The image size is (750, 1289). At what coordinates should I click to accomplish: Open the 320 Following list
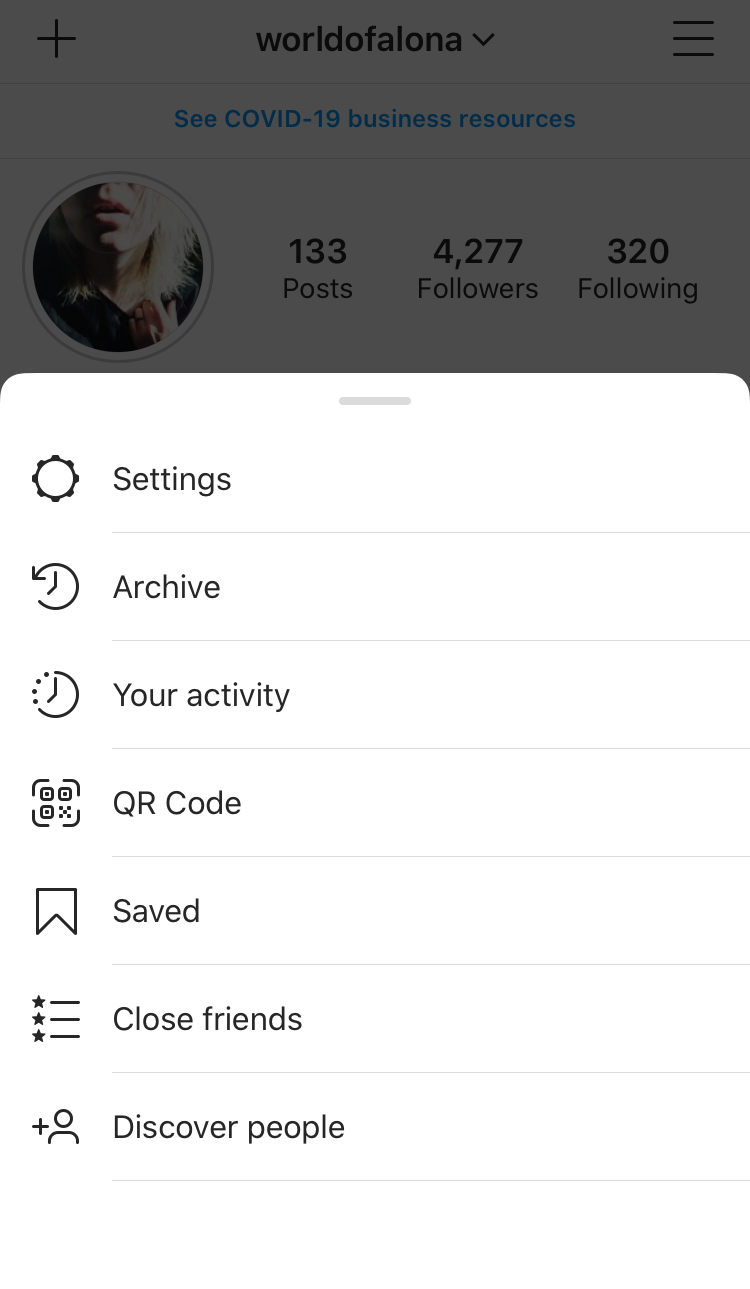point(638,268)
